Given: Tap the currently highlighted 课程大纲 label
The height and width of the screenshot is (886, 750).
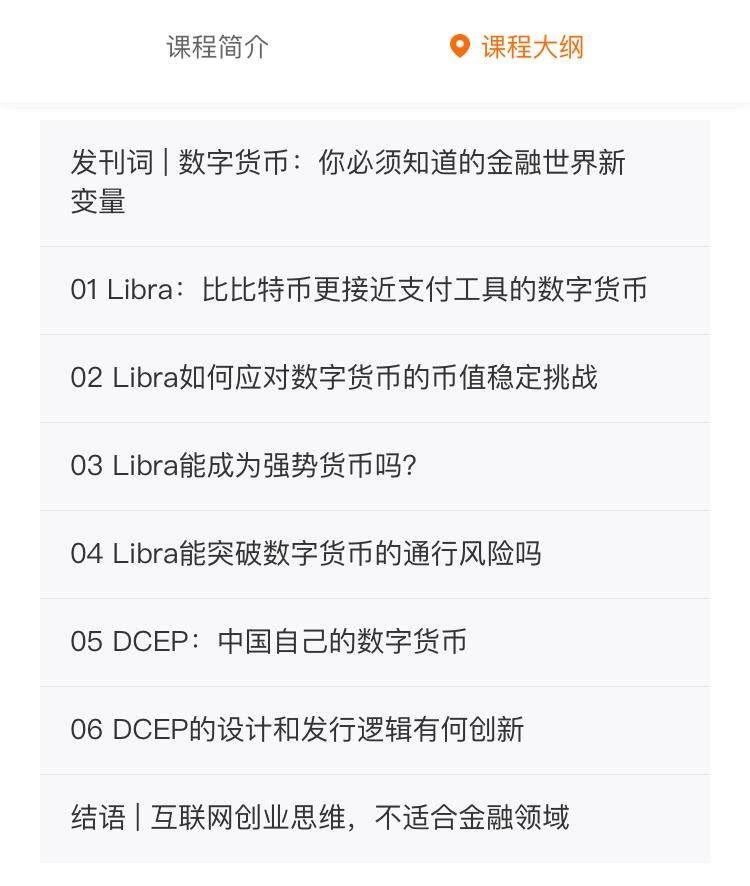Looking at the screenshot, I should pyautogui.click(x=532, y=47).
